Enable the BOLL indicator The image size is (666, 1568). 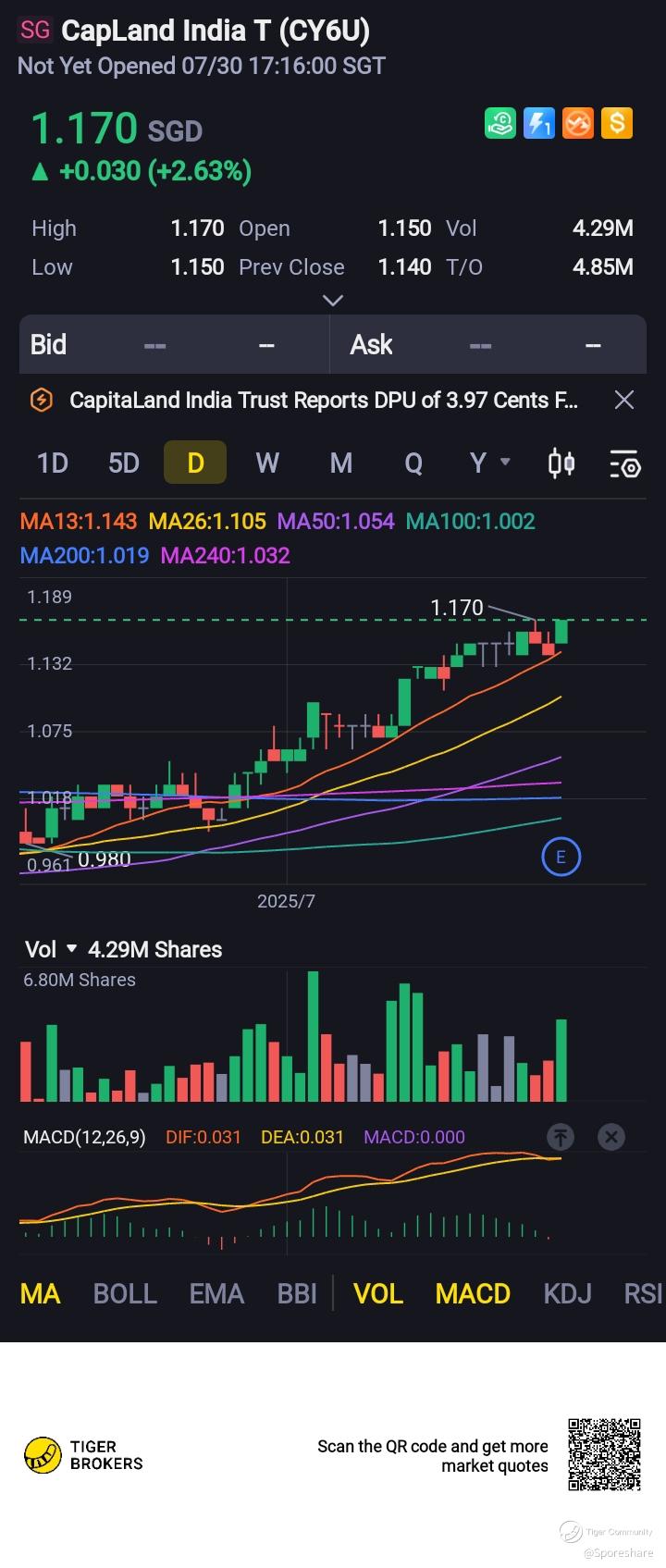click(x=125, y=1293)
